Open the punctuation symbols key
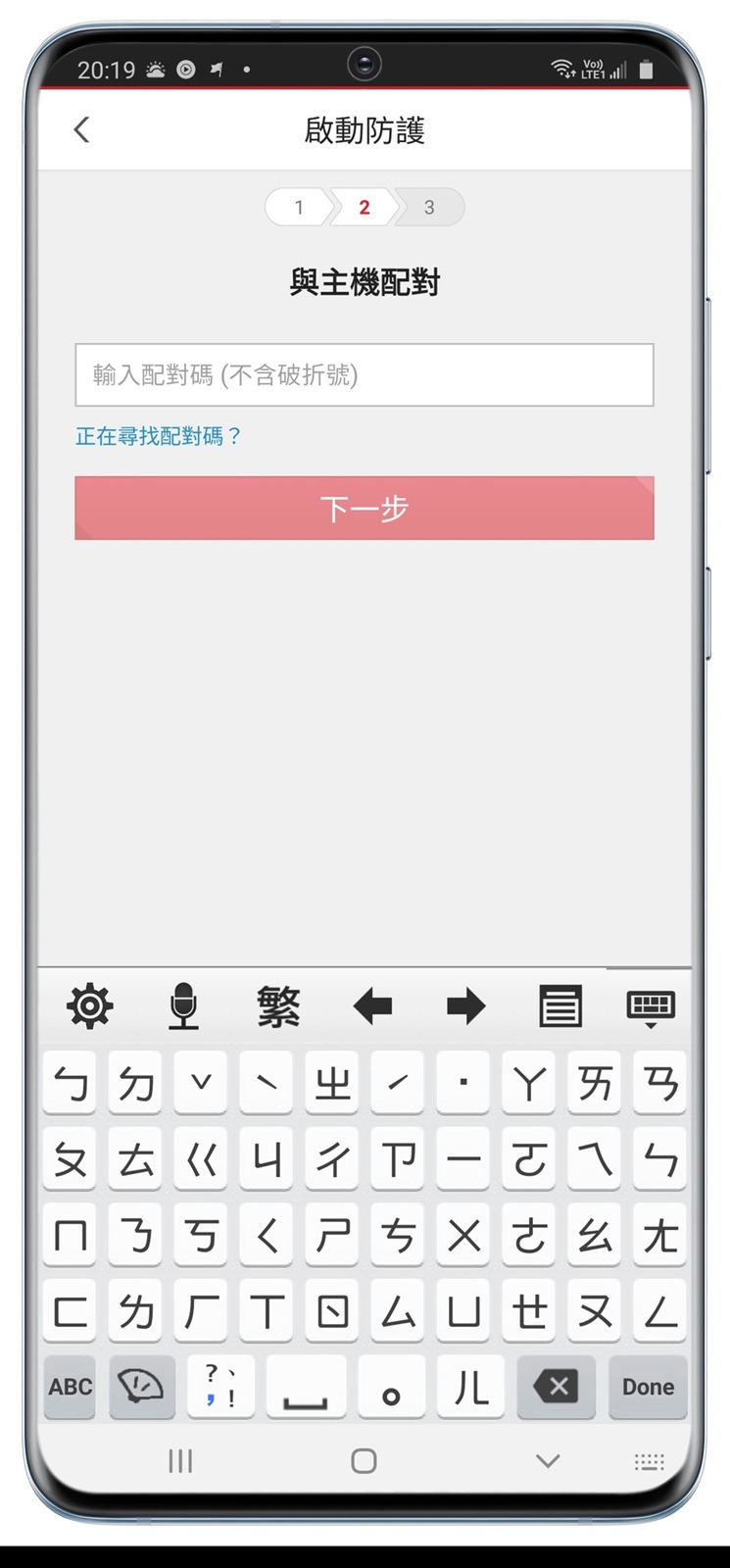This screenshot has width=730, height=1568. click(x=220, y=1387)
